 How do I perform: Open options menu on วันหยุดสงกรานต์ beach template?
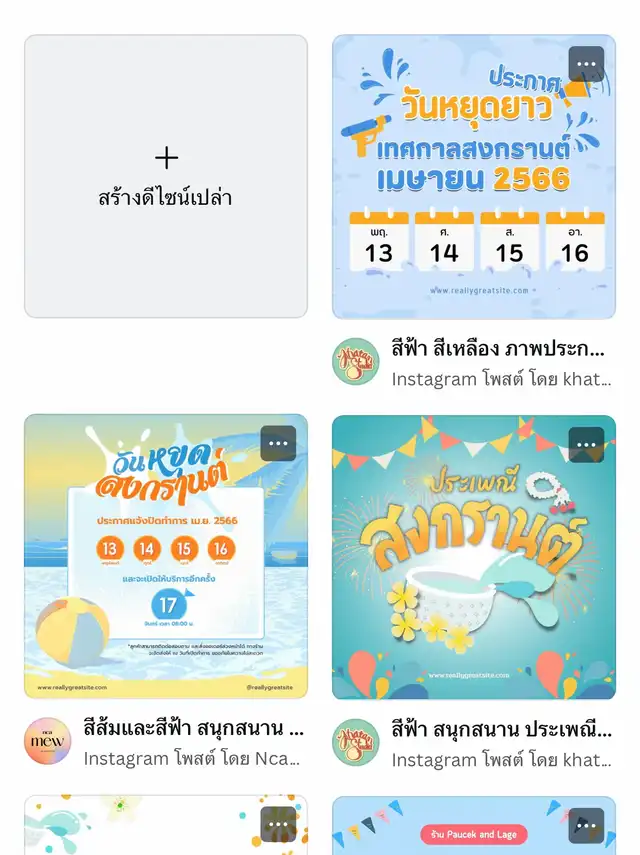278,443
